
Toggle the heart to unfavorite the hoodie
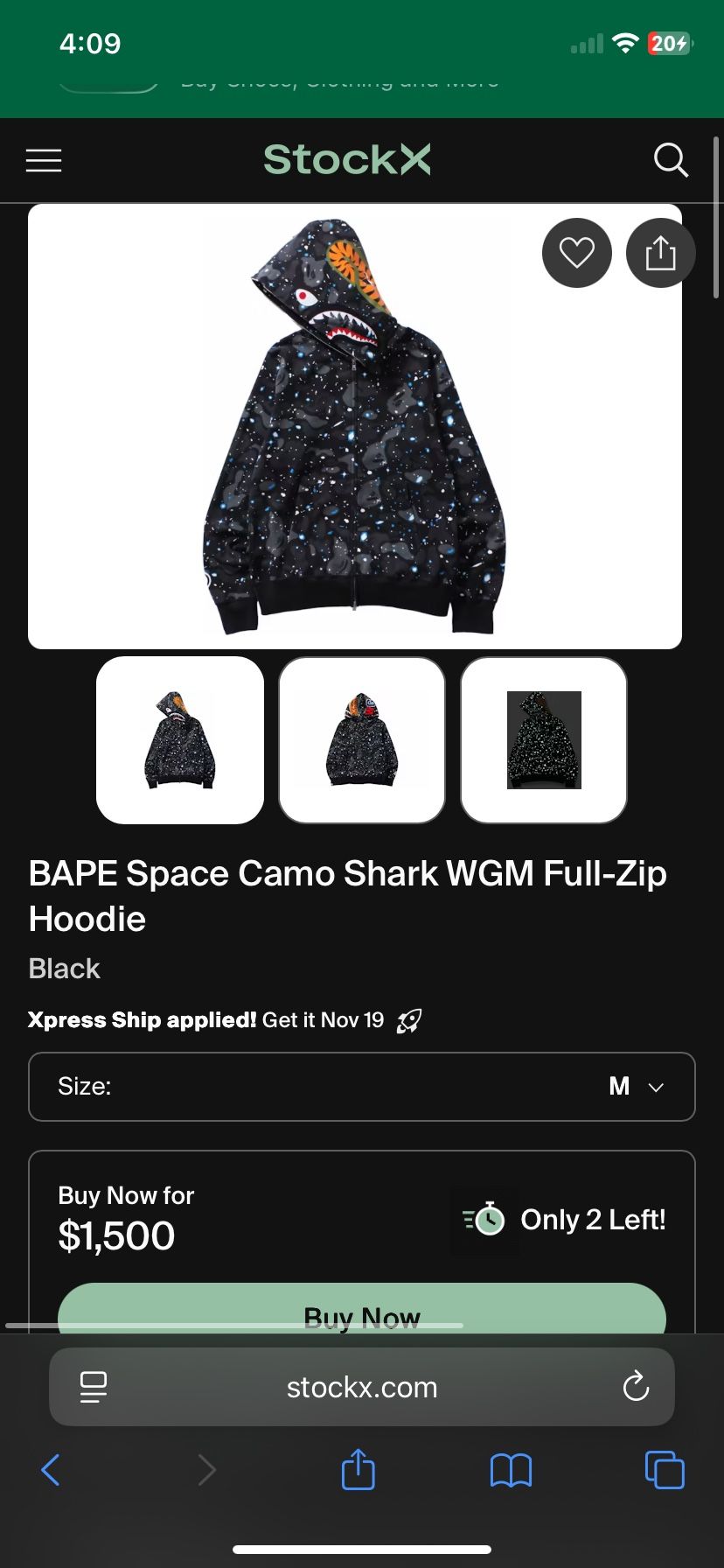576,253
